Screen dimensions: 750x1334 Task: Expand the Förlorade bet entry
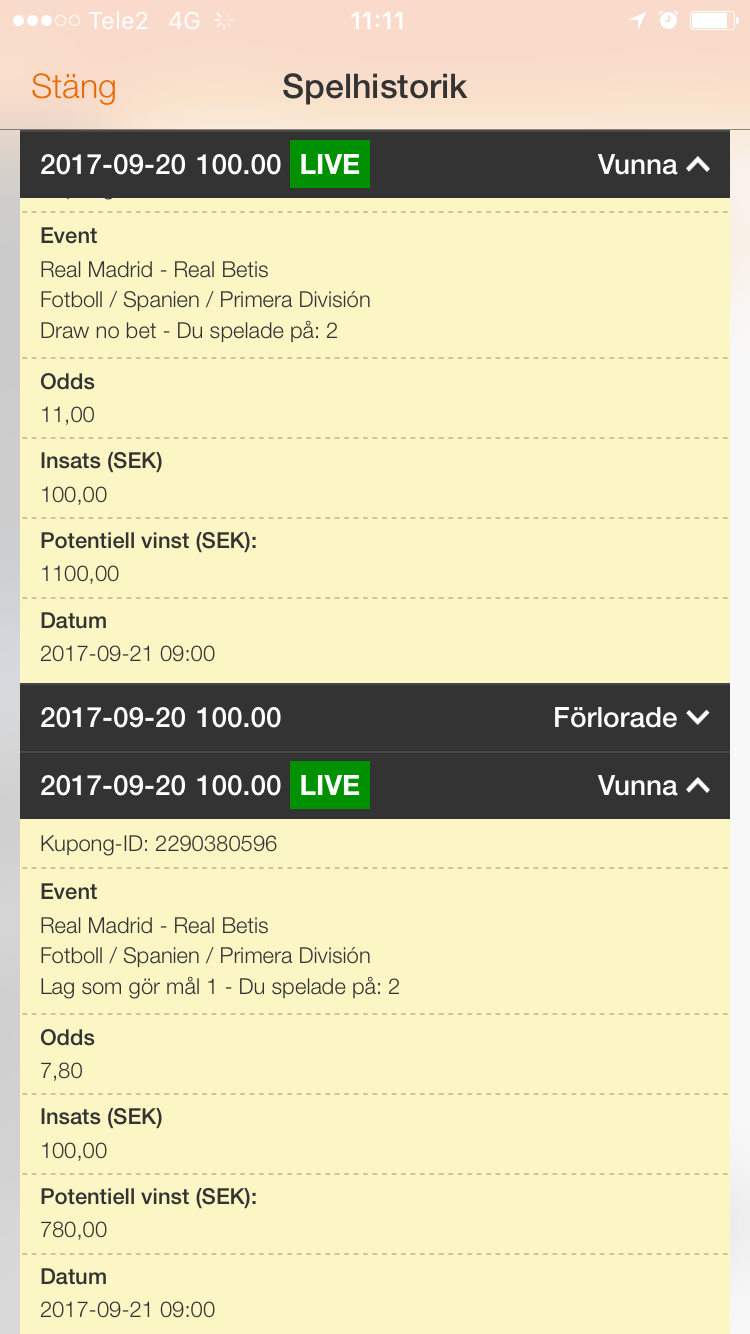coord(375,717)
